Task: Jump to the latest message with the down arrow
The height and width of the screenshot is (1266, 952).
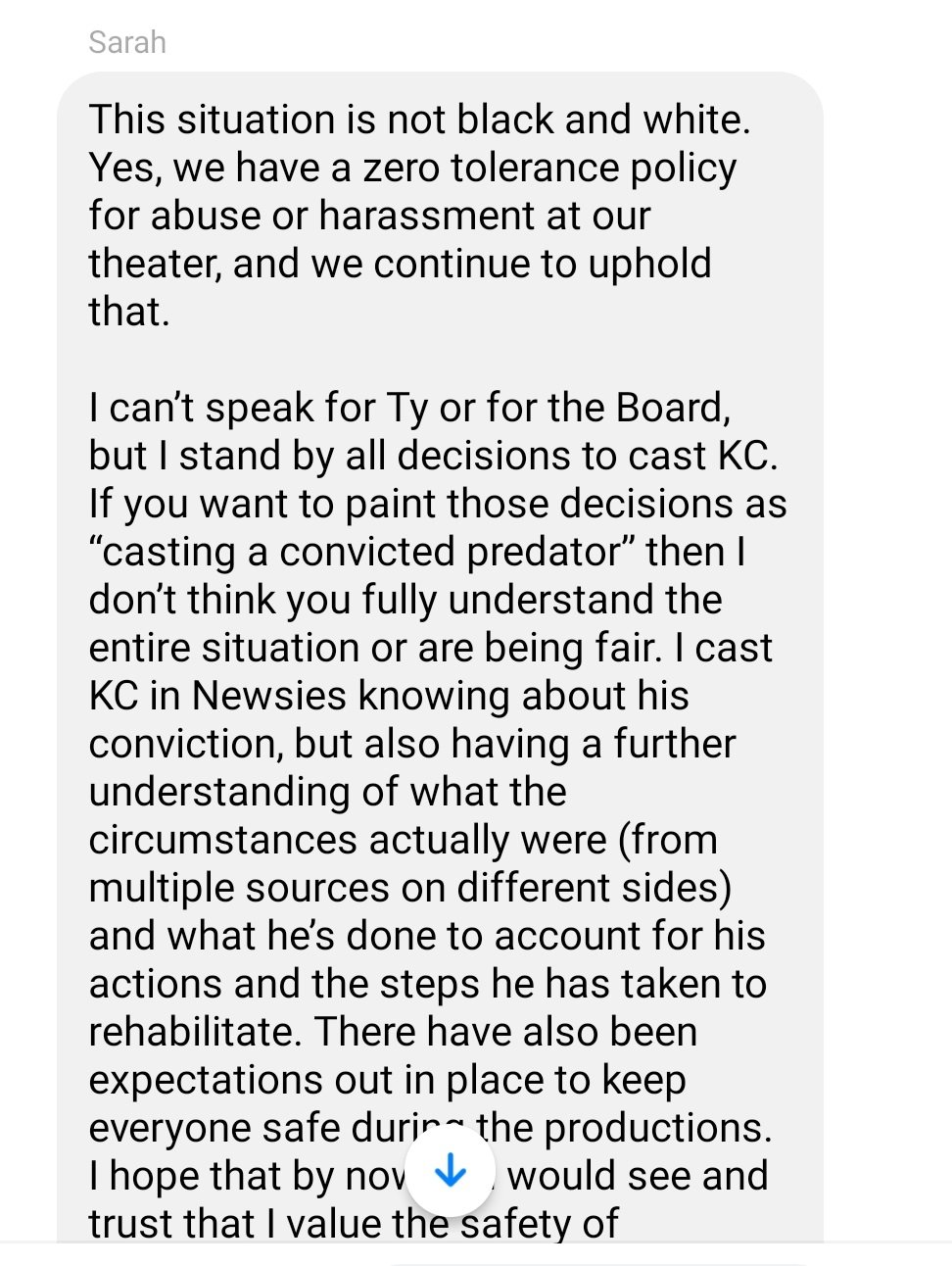Action: pos(450,1171)
